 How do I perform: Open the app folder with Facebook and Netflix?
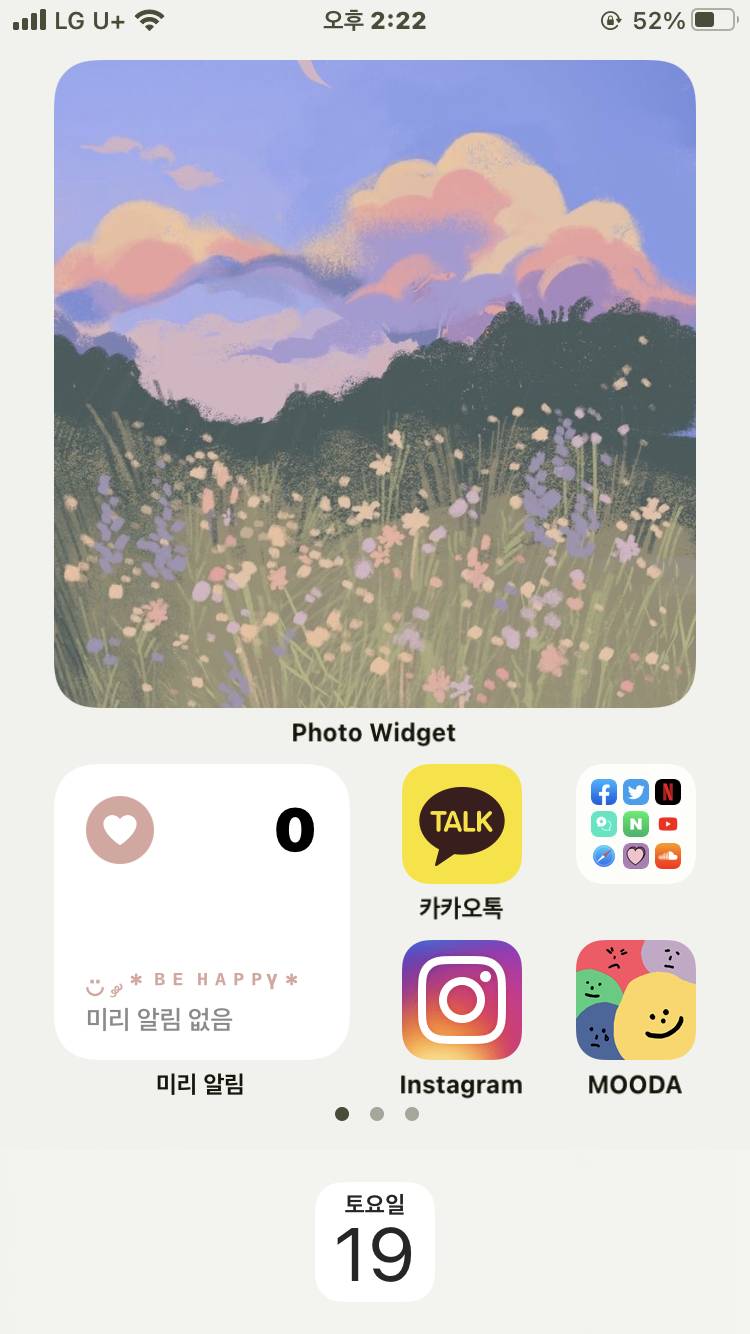coord(635,824)
